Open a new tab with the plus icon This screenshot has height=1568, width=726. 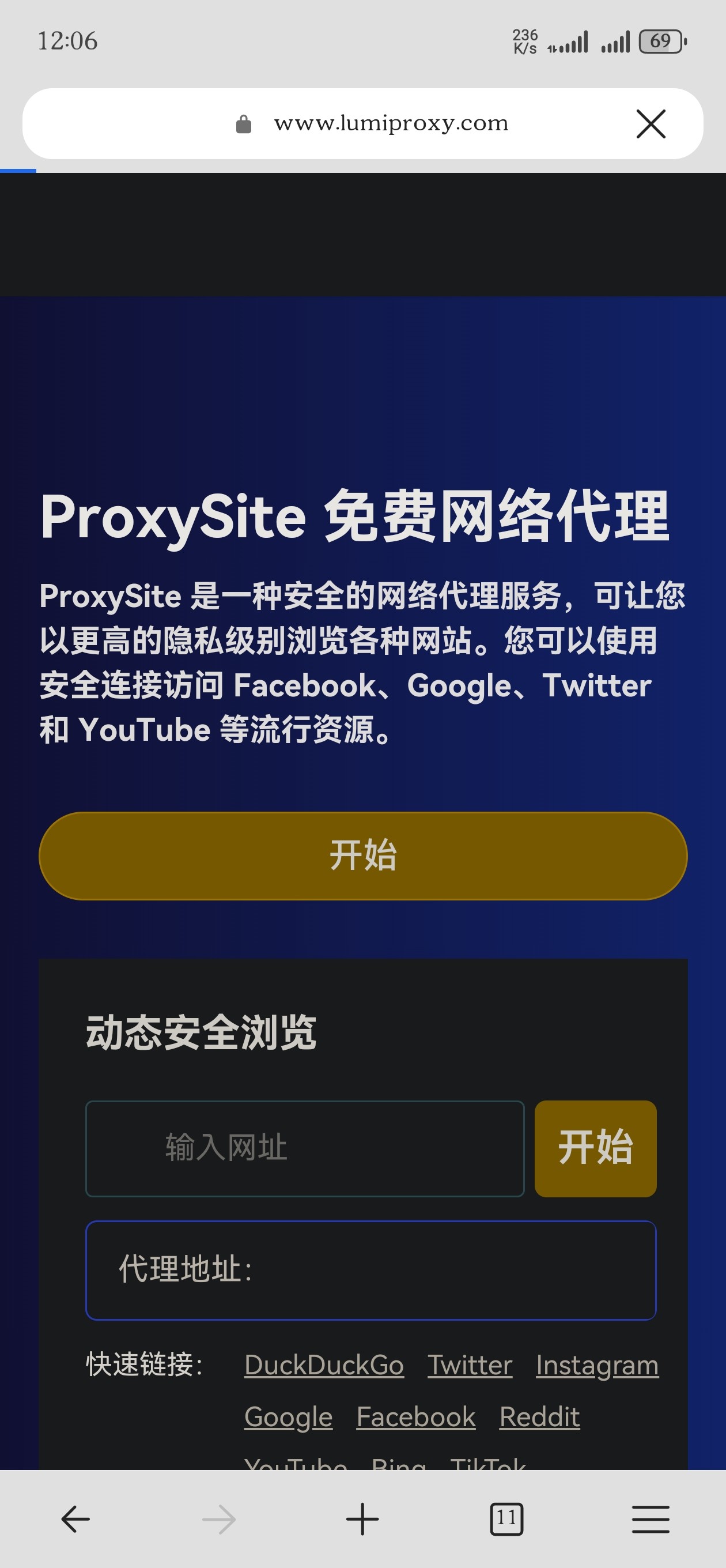pos(362,1520)
